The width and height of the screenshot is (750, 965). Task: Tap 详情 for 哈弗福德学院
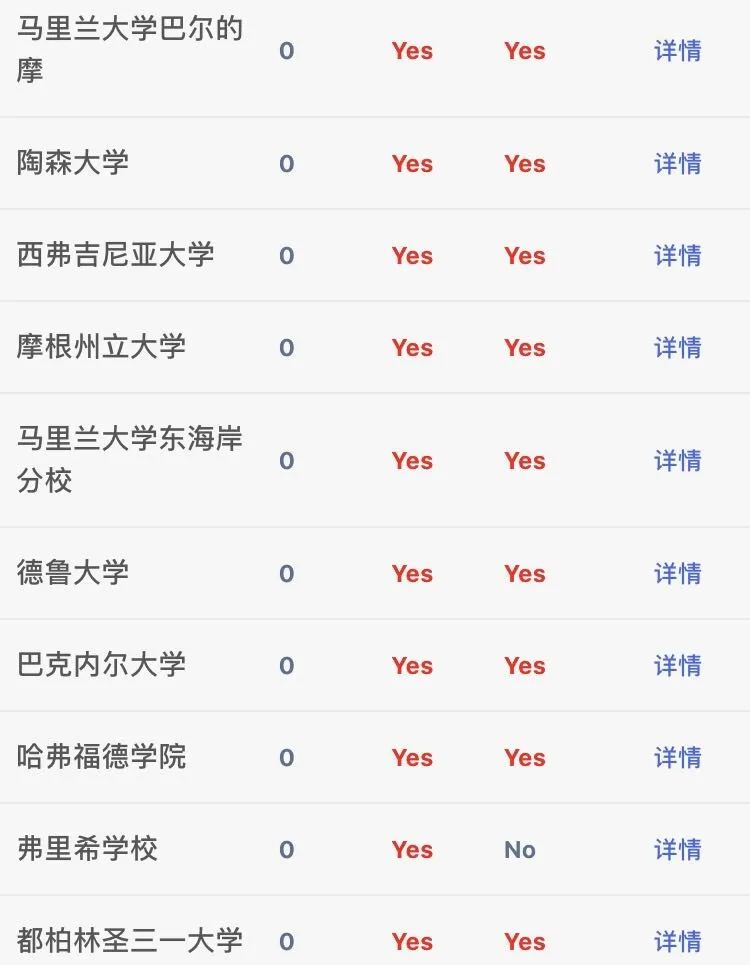(677, 758)
